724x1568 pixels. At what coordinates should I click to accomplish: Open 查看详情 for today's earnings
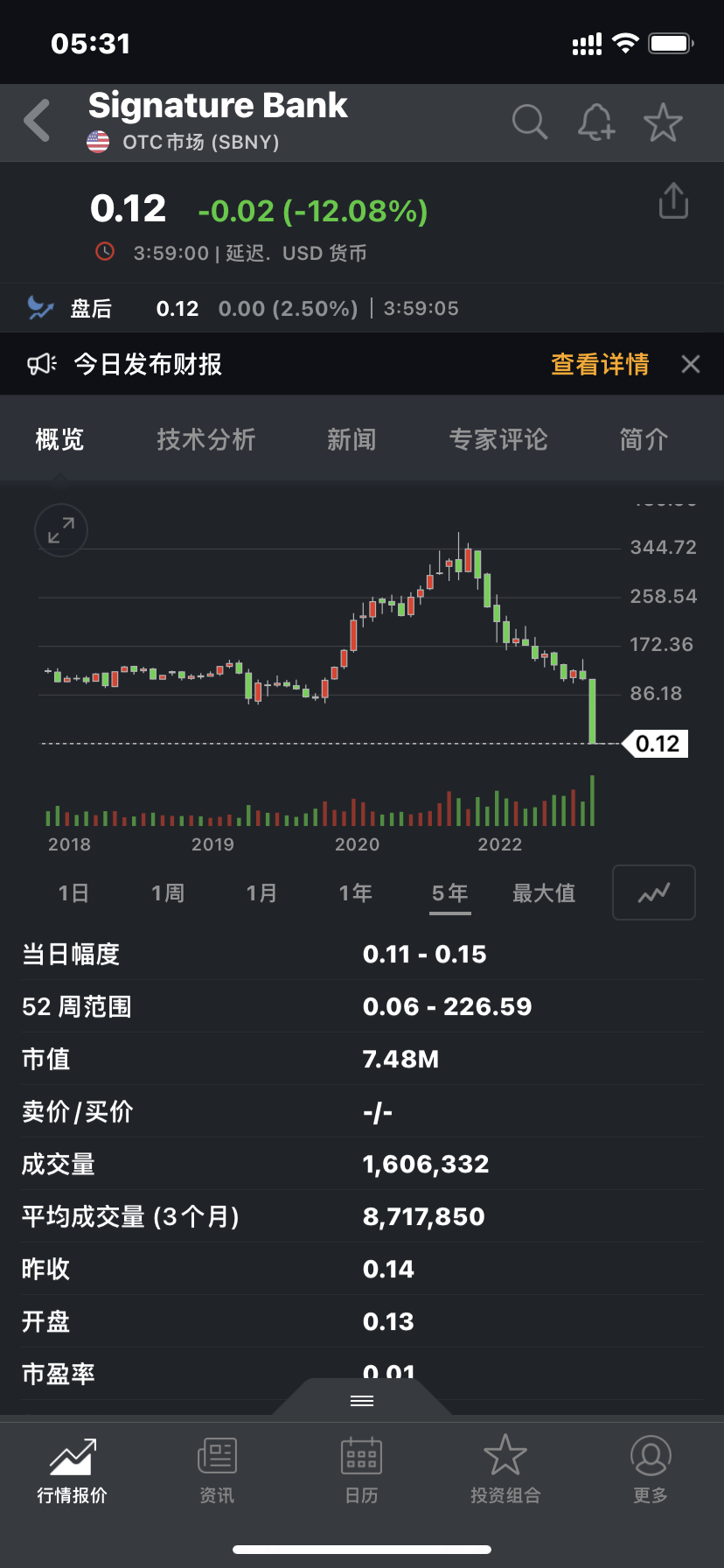coord(600,364)
